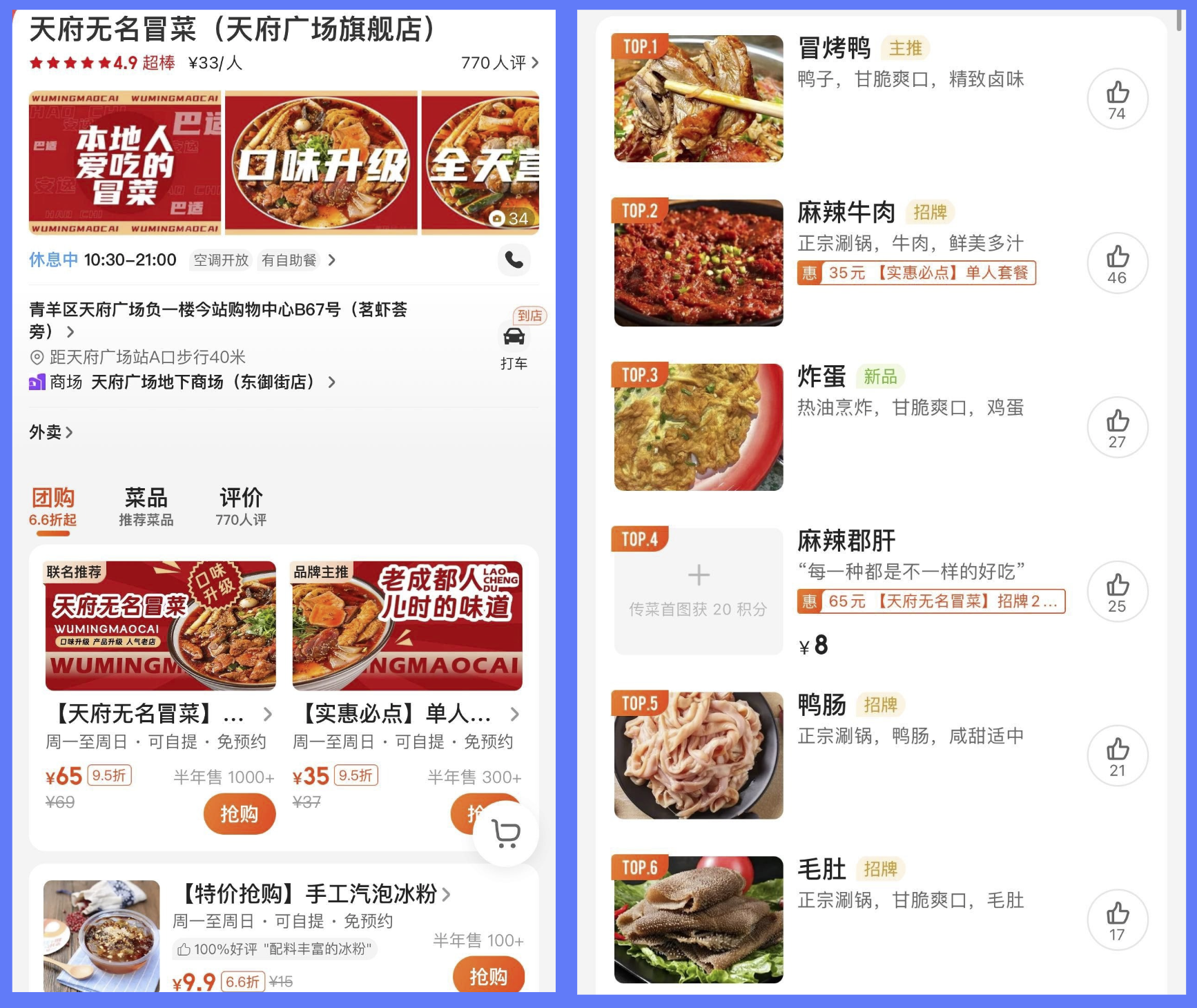Call the restaurant via phone icon
This screenshot has width=1197, height=1008.
point(514,260)
